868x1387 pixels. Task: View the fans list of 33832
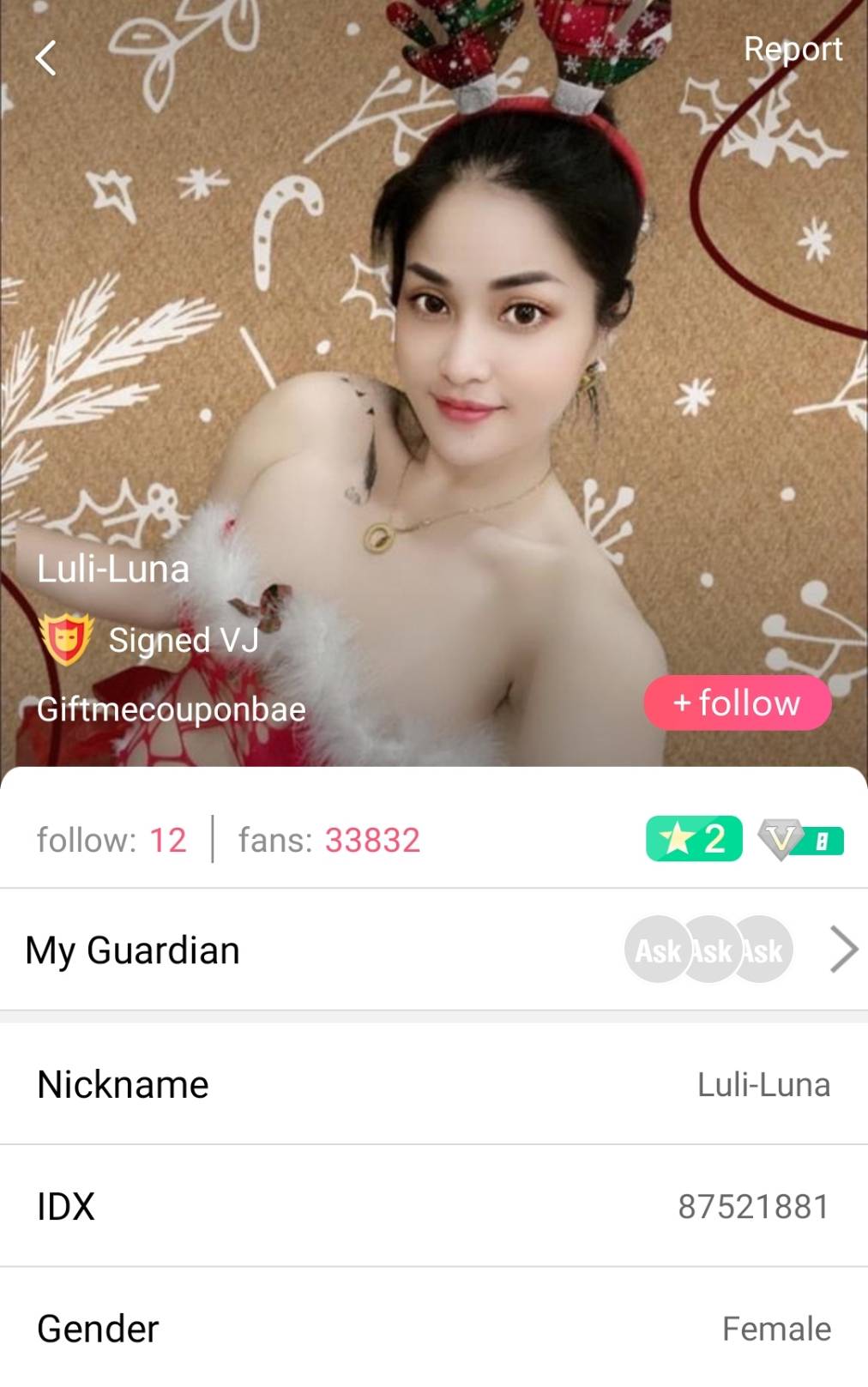[329, 841]
